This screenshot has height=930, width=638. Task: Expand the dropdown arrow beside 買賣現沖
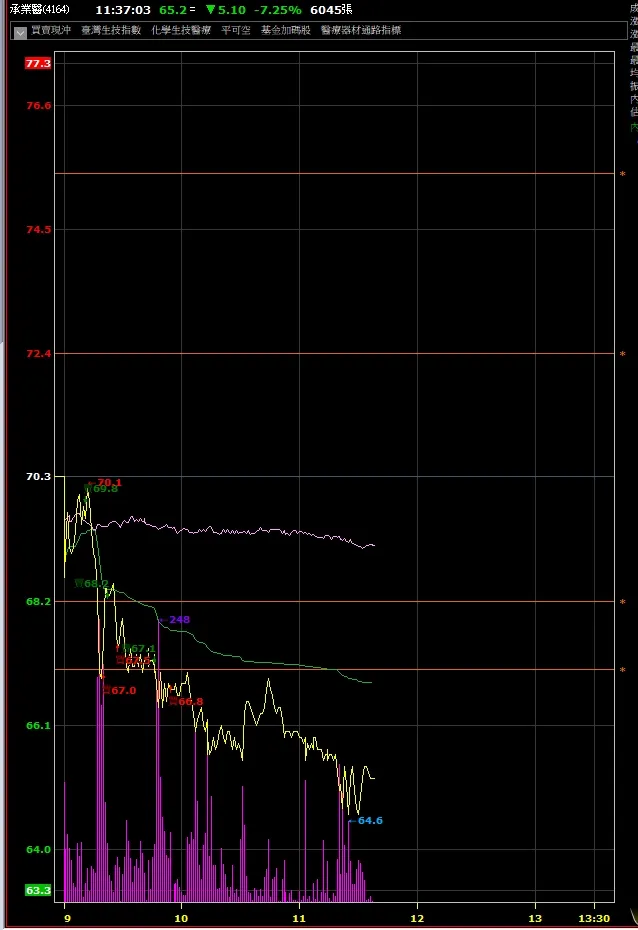19,31
